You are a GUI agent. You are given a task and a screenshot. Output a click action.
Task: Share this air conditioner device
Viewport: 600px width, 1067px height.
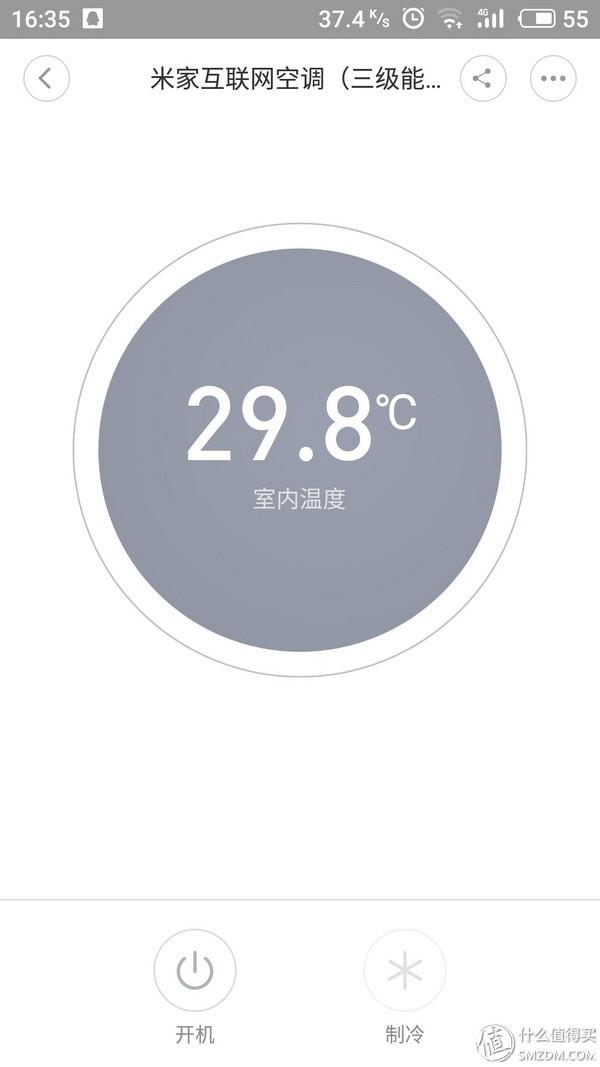coord(483,78)
